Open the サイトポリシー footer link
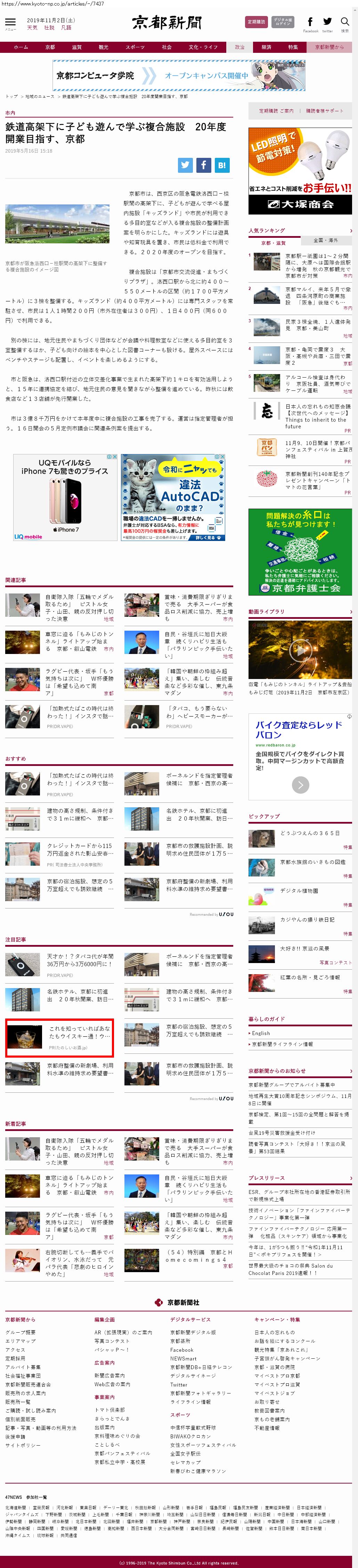Viewport: 358px width, 1568px height. 23,1445
